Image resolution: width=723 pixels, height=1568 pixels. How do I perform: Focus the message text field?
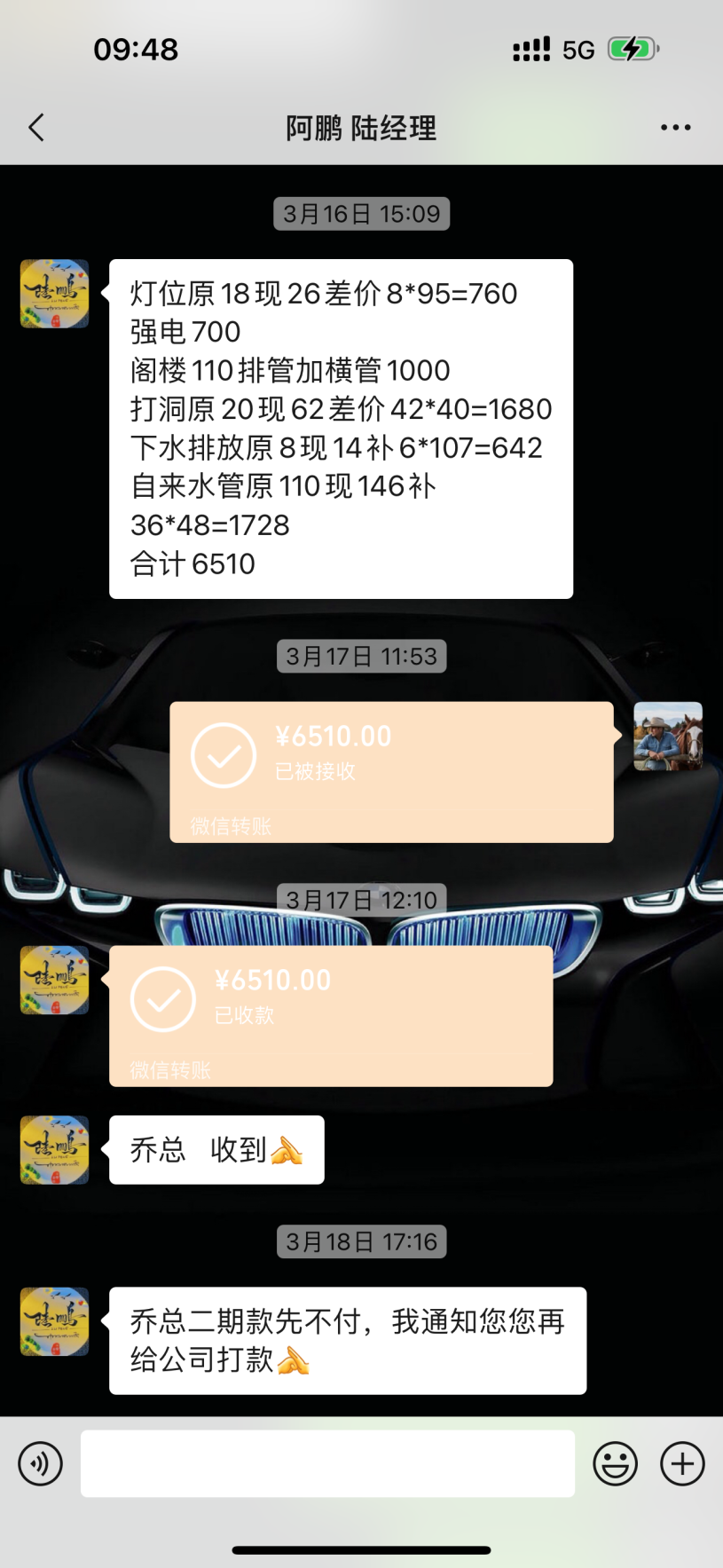coord(327,1463)
